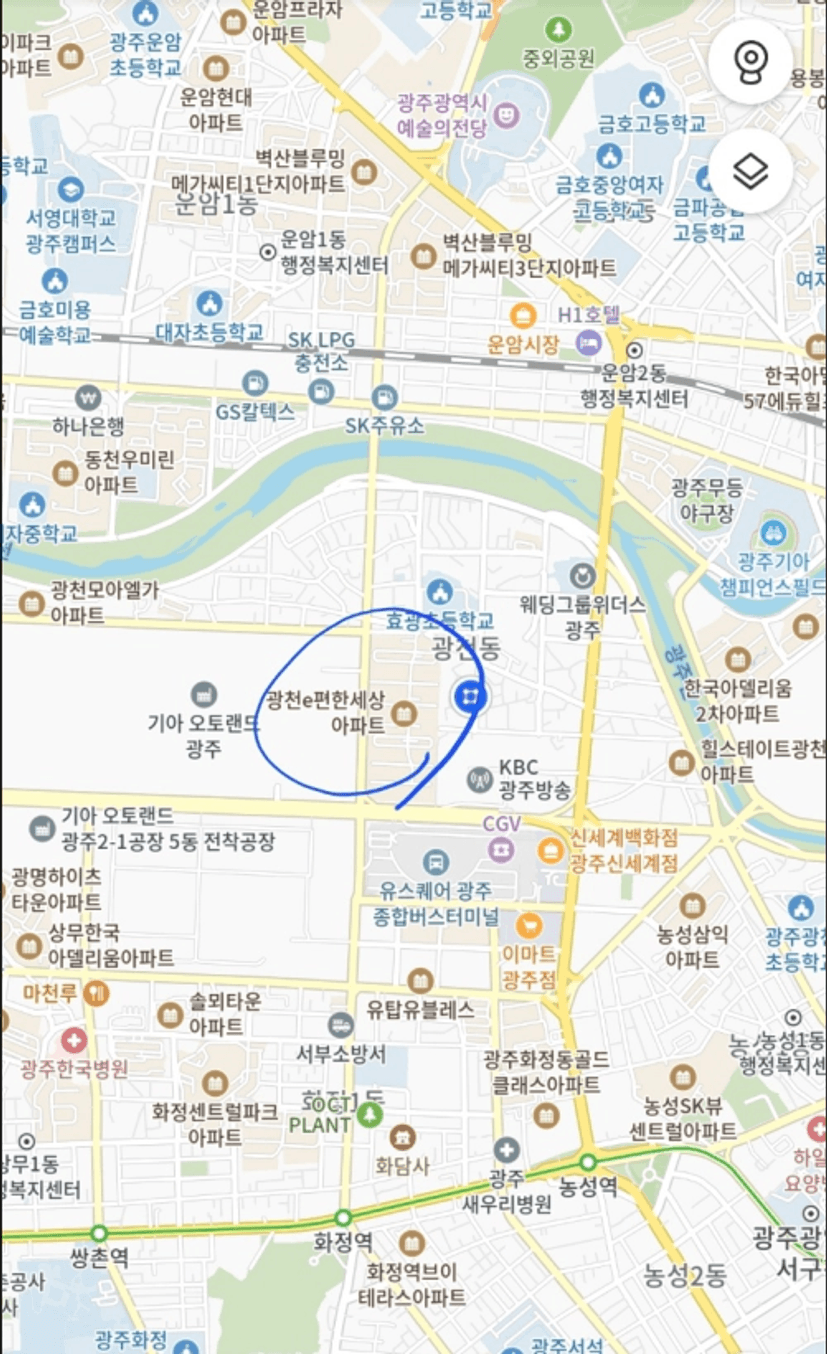Open the map layers button
This screenshot has width=827, height=1354.
750,172
